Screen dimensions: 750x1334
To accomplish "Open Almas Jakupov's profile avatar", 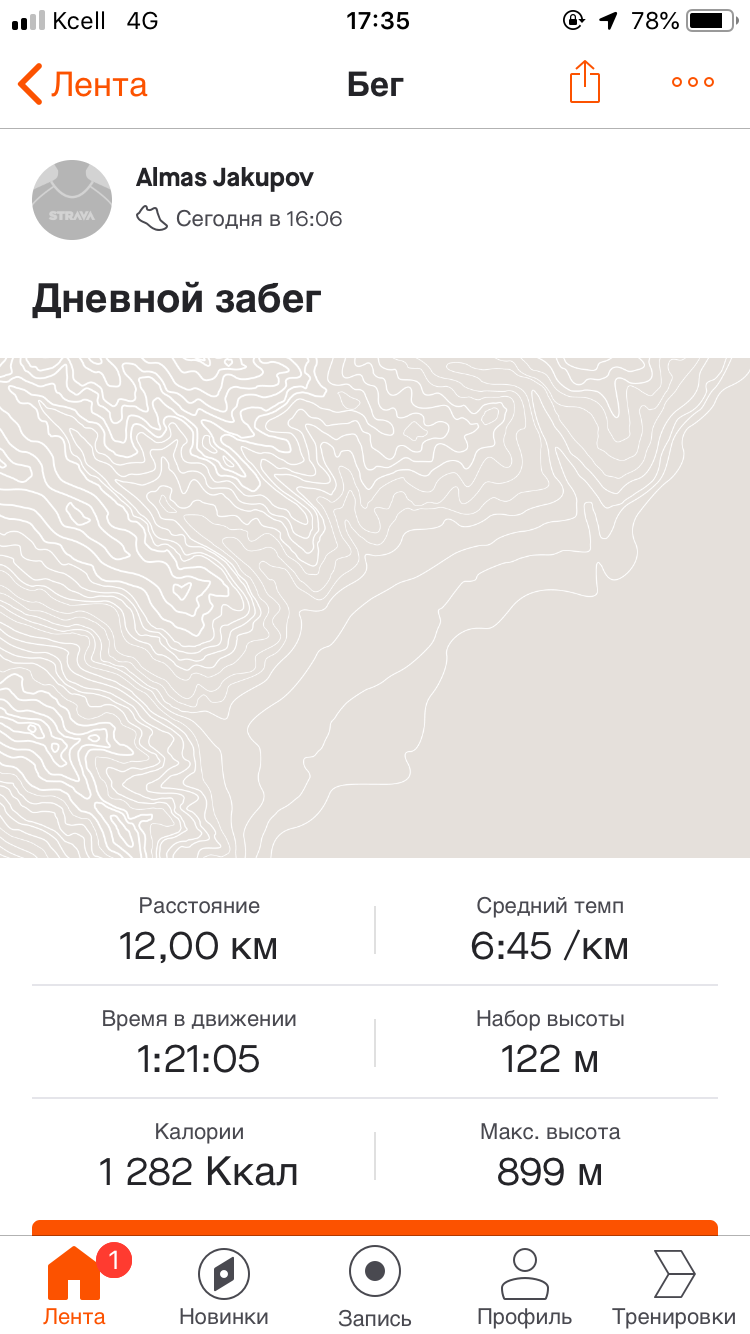I will pyautogui.click(x=72, y=200).
